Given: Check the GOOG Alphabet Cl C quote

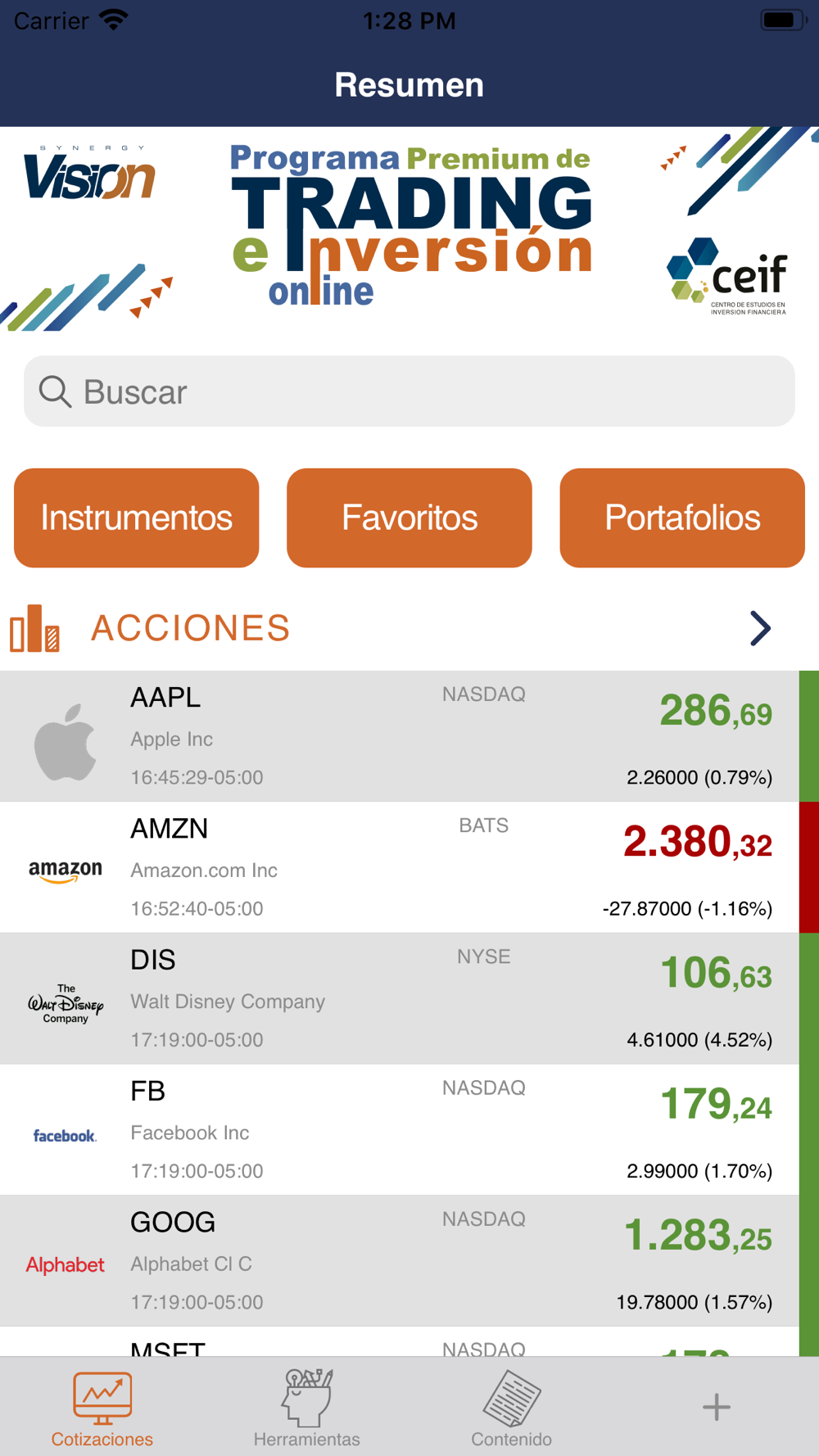Looking at the screenshot, I should click(400, 1260).
